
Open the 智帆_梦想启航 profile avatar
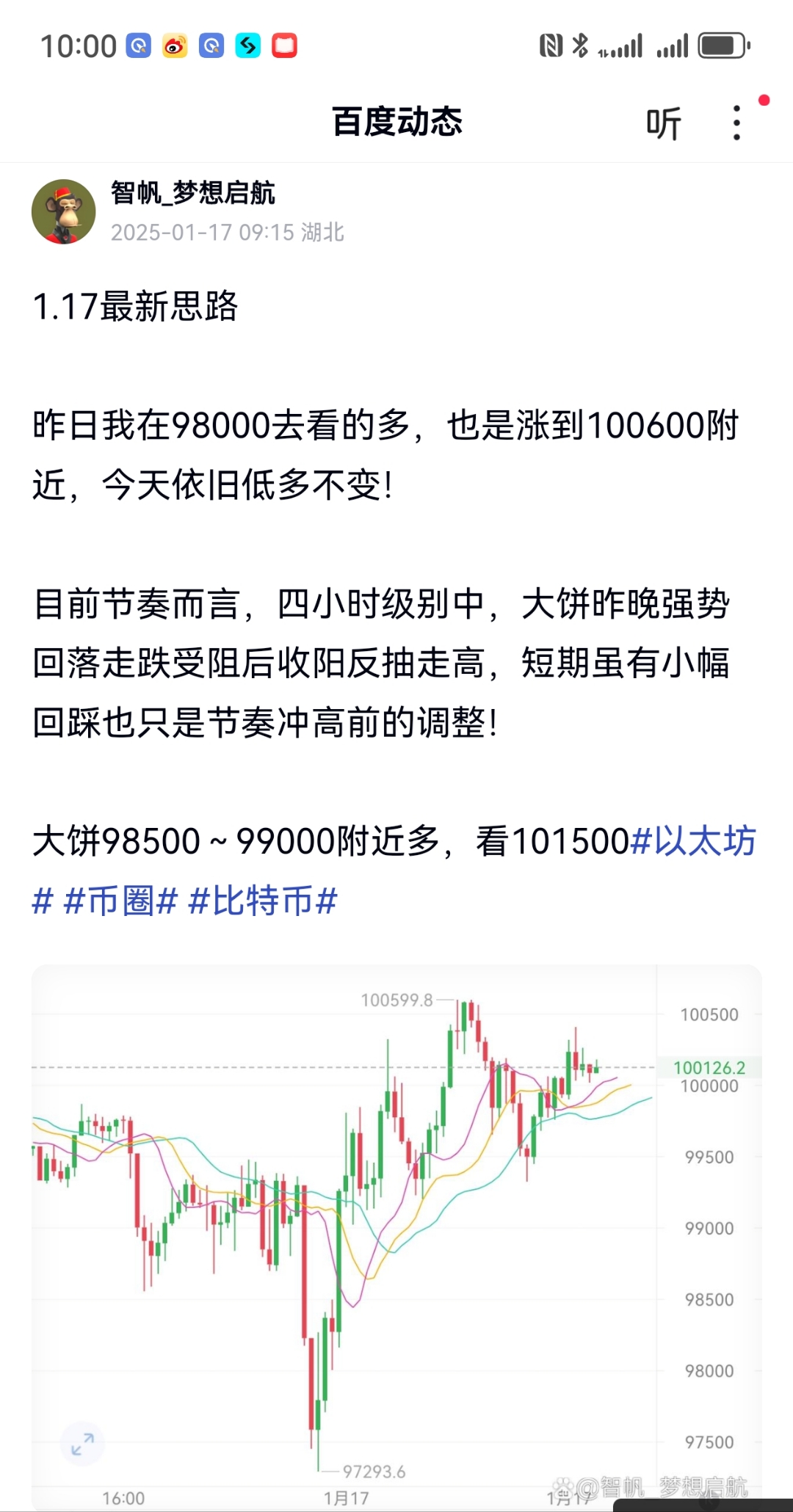click(x=65, y=211)
